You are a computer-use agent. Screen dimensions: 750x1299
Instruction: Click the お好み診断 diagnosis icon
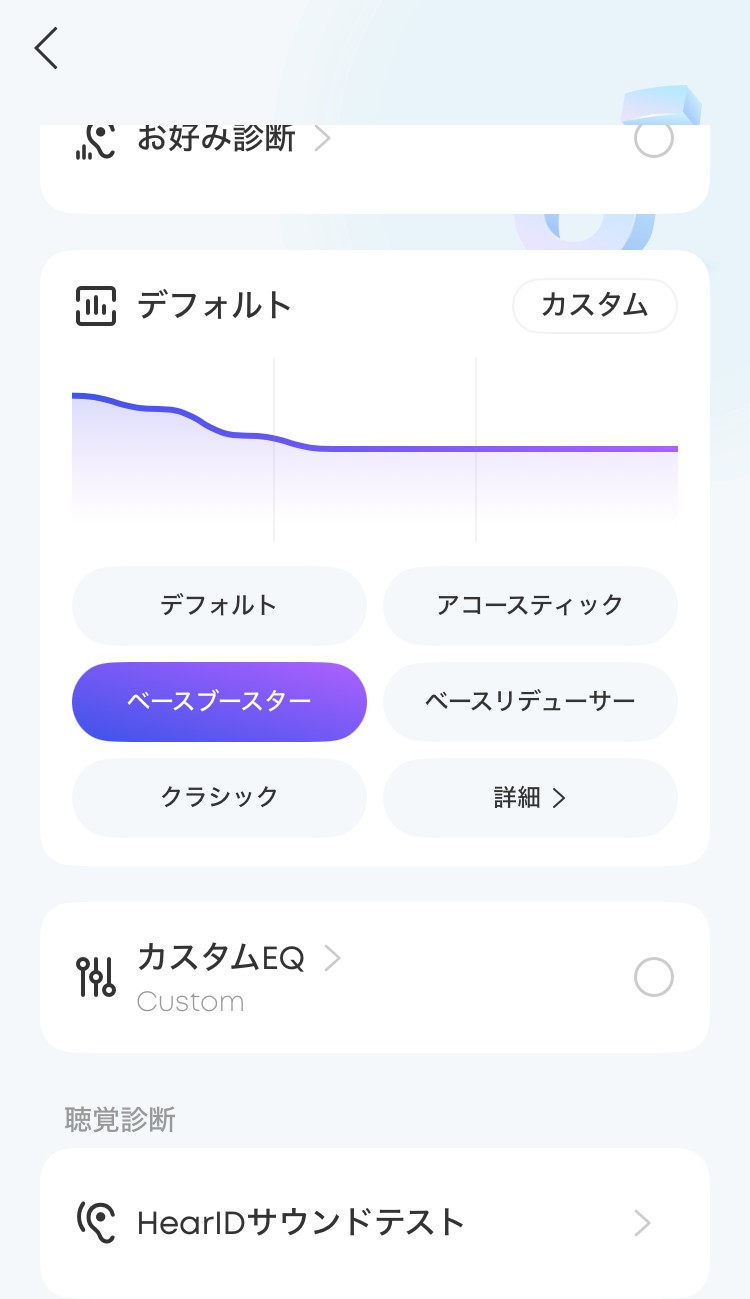tap(95, 140)
